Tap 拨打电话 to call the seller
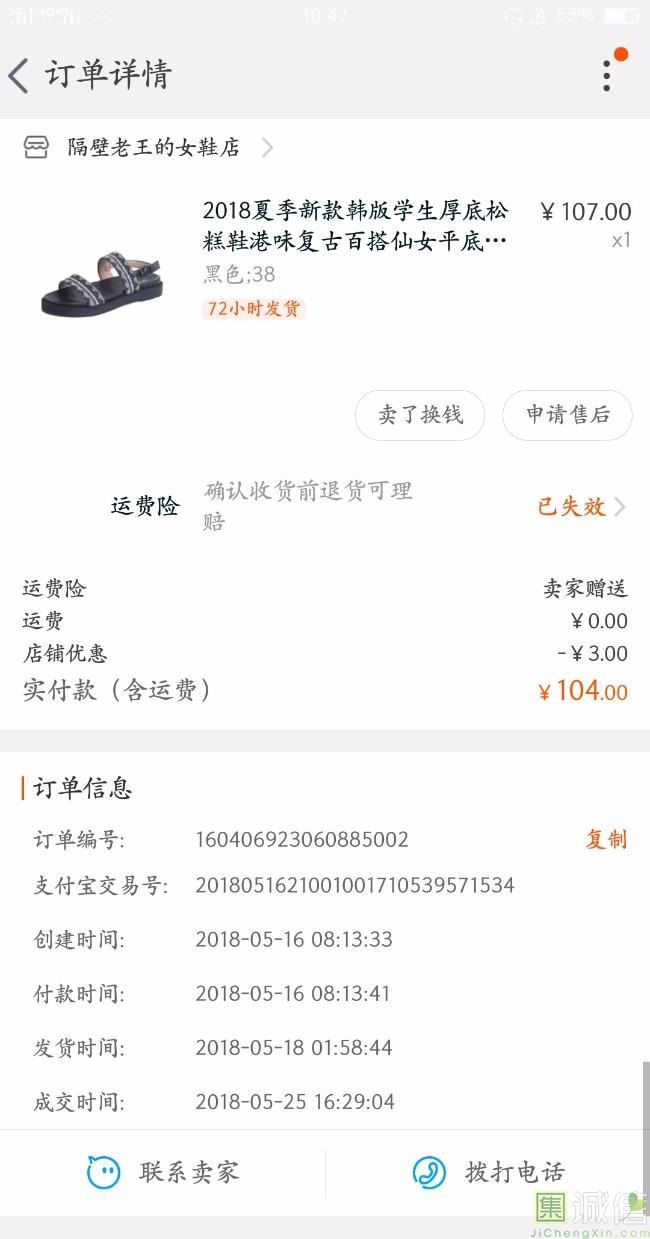 pyautogui.click(x=490, y=1172)
